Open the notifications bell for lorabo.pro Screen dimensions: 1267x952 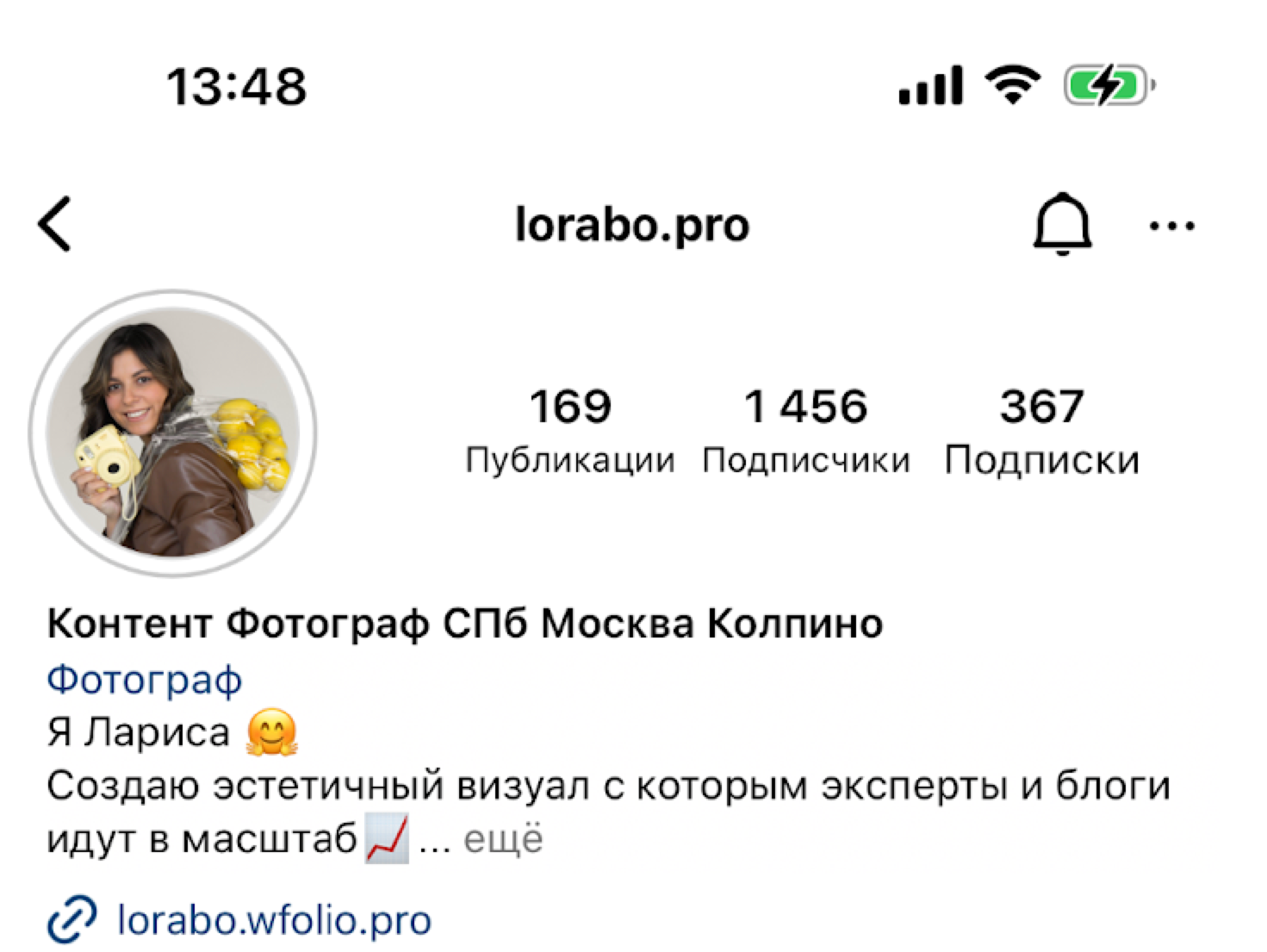(x=1062, y=224)
